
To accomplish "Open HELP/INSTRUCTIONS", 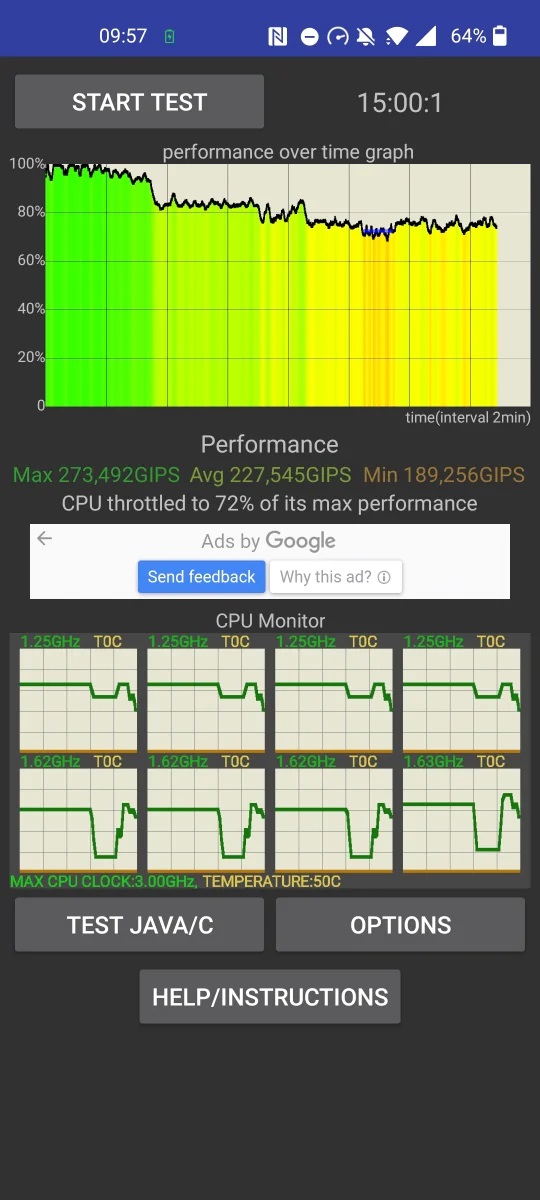I will point(270,997).
